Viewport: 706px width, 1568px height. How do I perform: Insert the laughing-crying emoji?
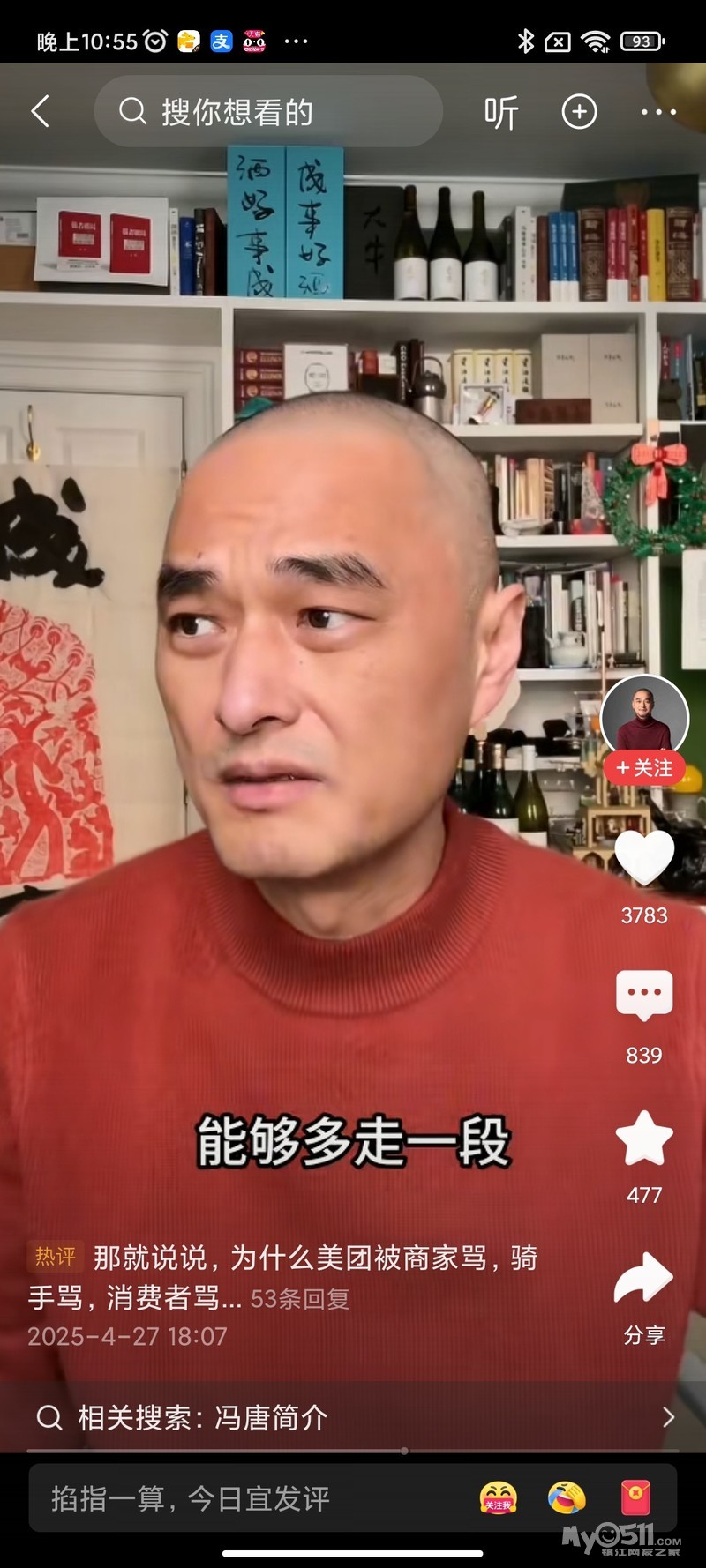click(567, 1497)
